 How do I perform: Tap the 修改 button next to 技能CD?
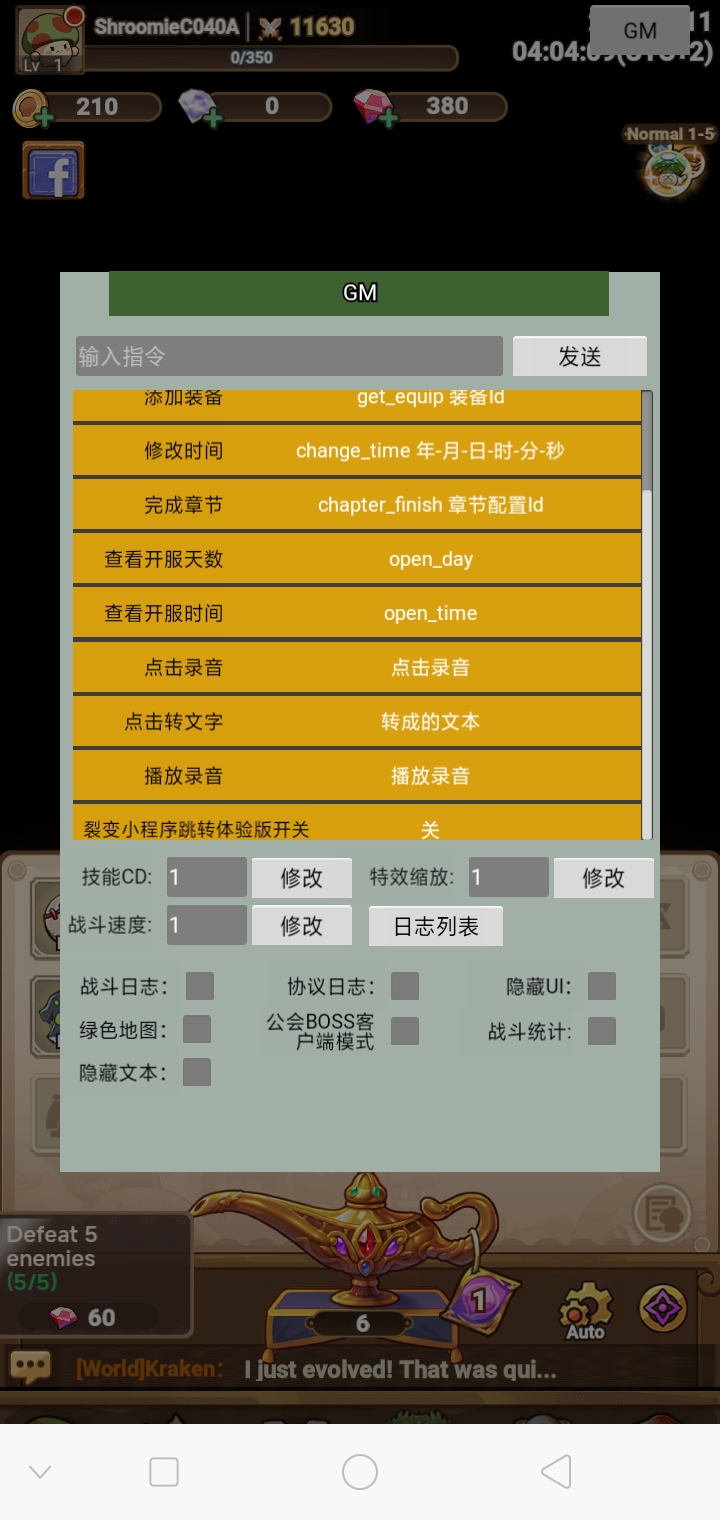[x=301, y=877]
